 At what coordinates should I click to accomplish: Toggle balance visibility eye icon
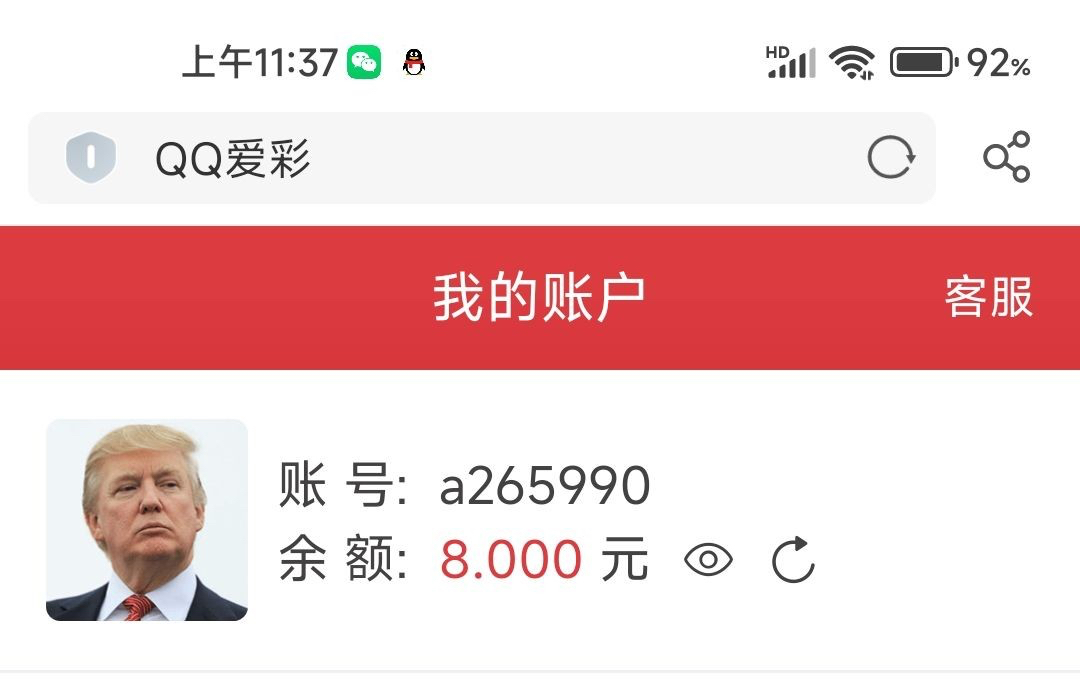[708, 560]
